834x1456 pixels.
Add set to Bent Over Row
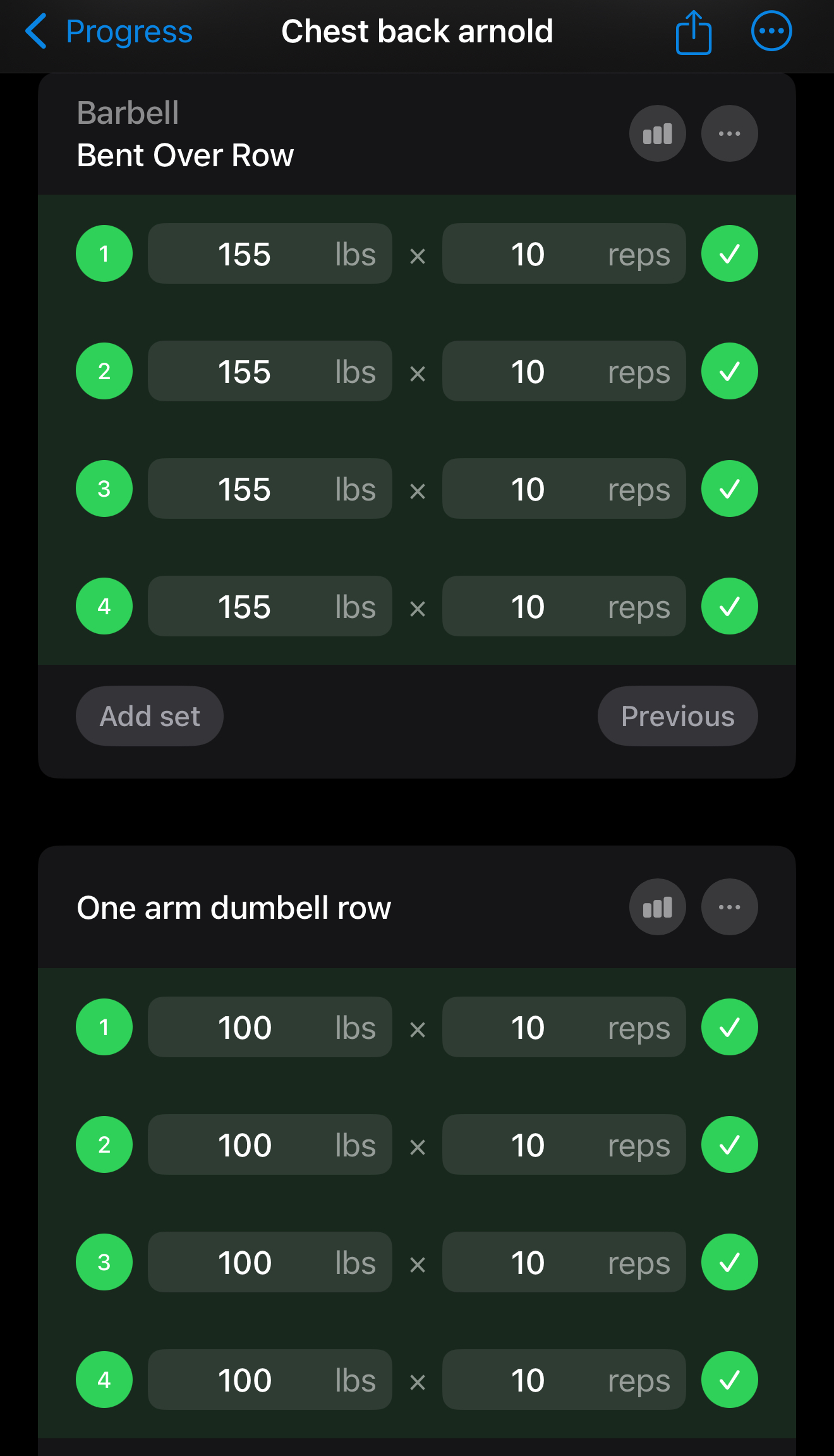pos(150,716)
